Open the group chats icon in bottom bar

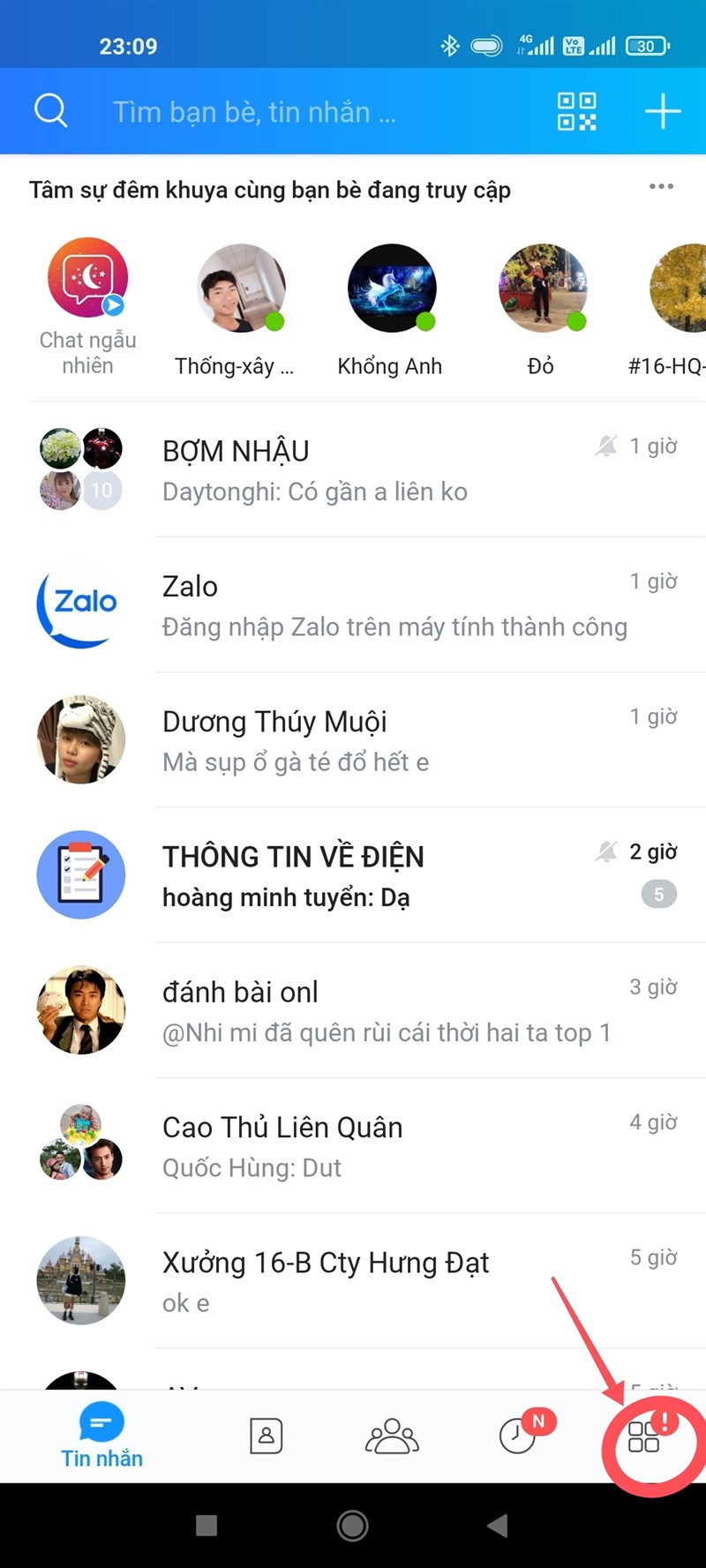392,1436
